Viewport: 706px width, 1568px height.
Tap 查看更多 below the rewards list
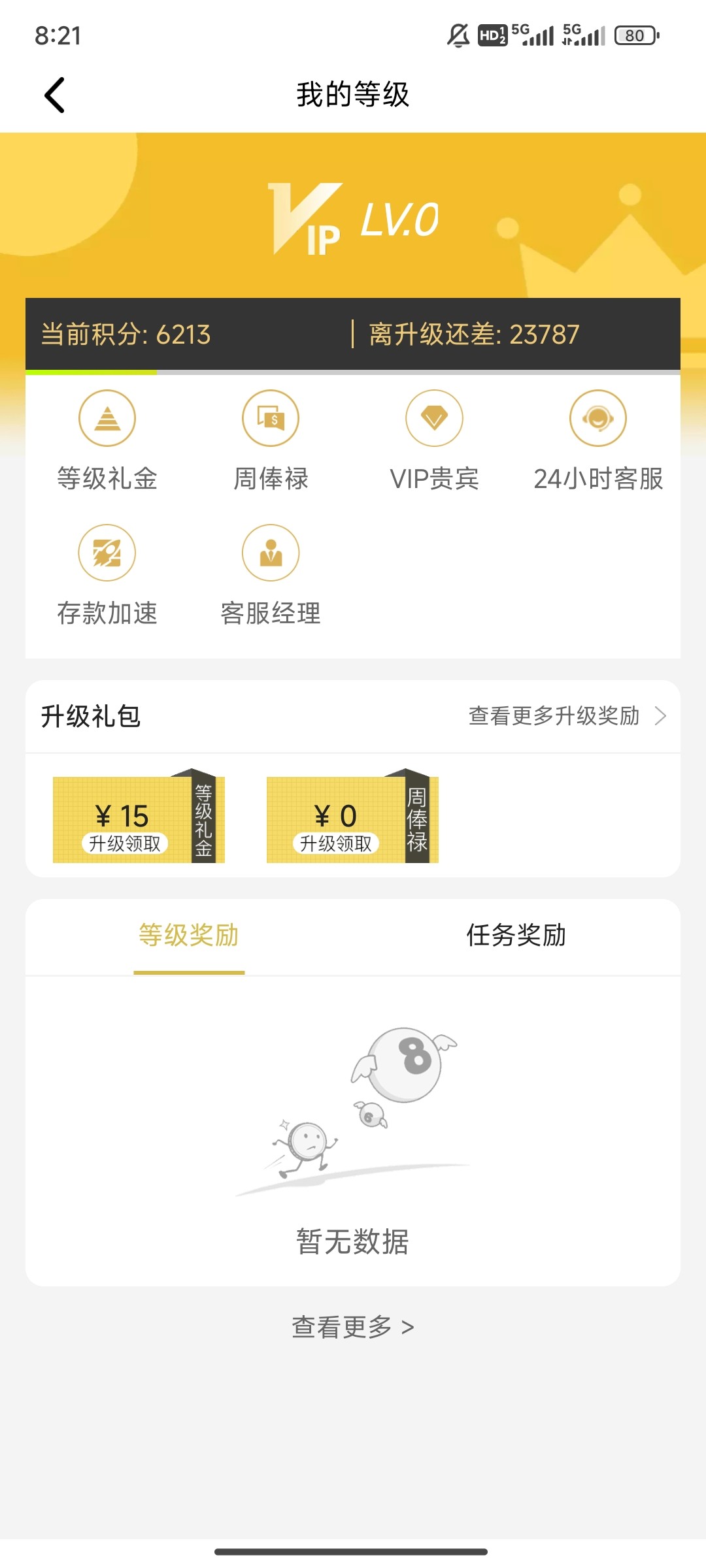point(353,1327)
